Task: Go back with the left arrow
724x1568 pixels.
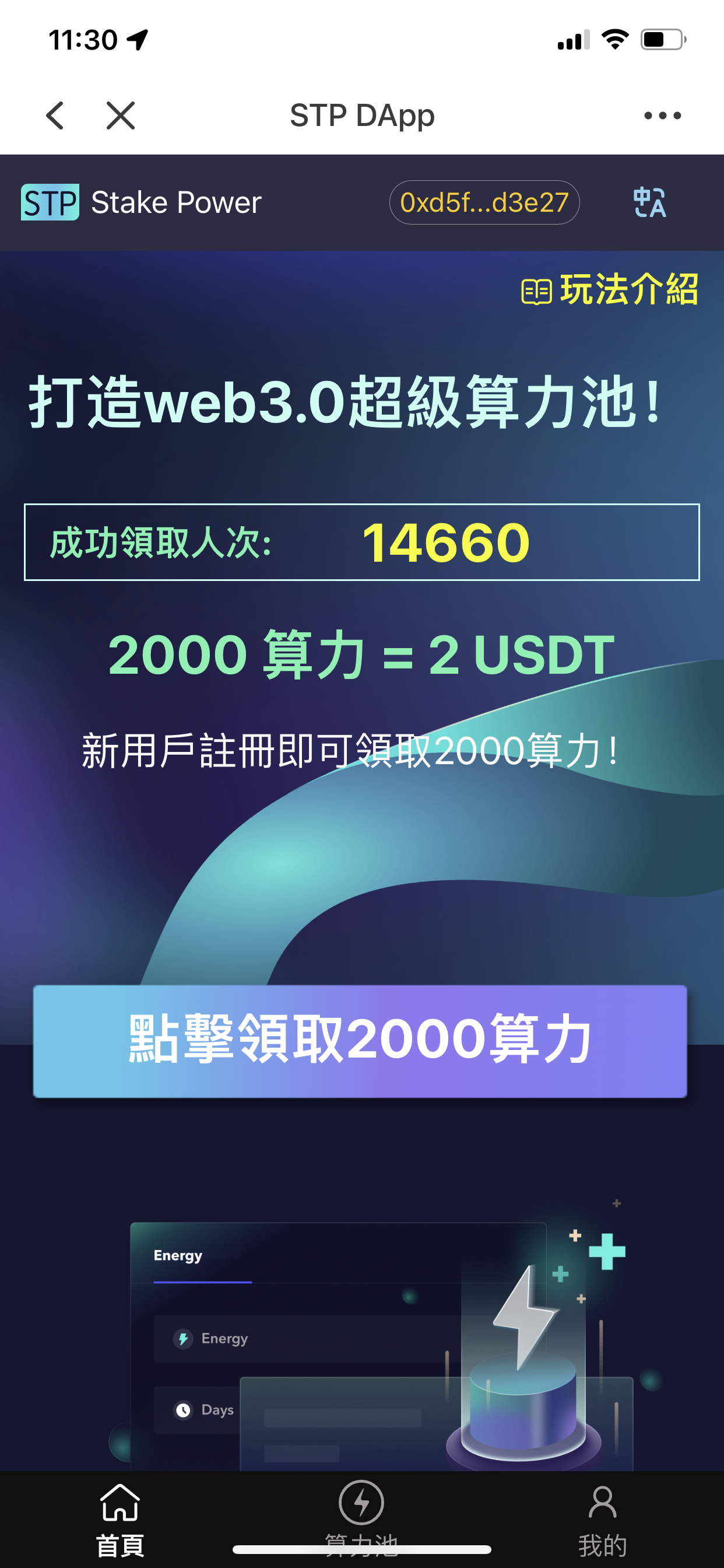Action: tap(55, 116)
